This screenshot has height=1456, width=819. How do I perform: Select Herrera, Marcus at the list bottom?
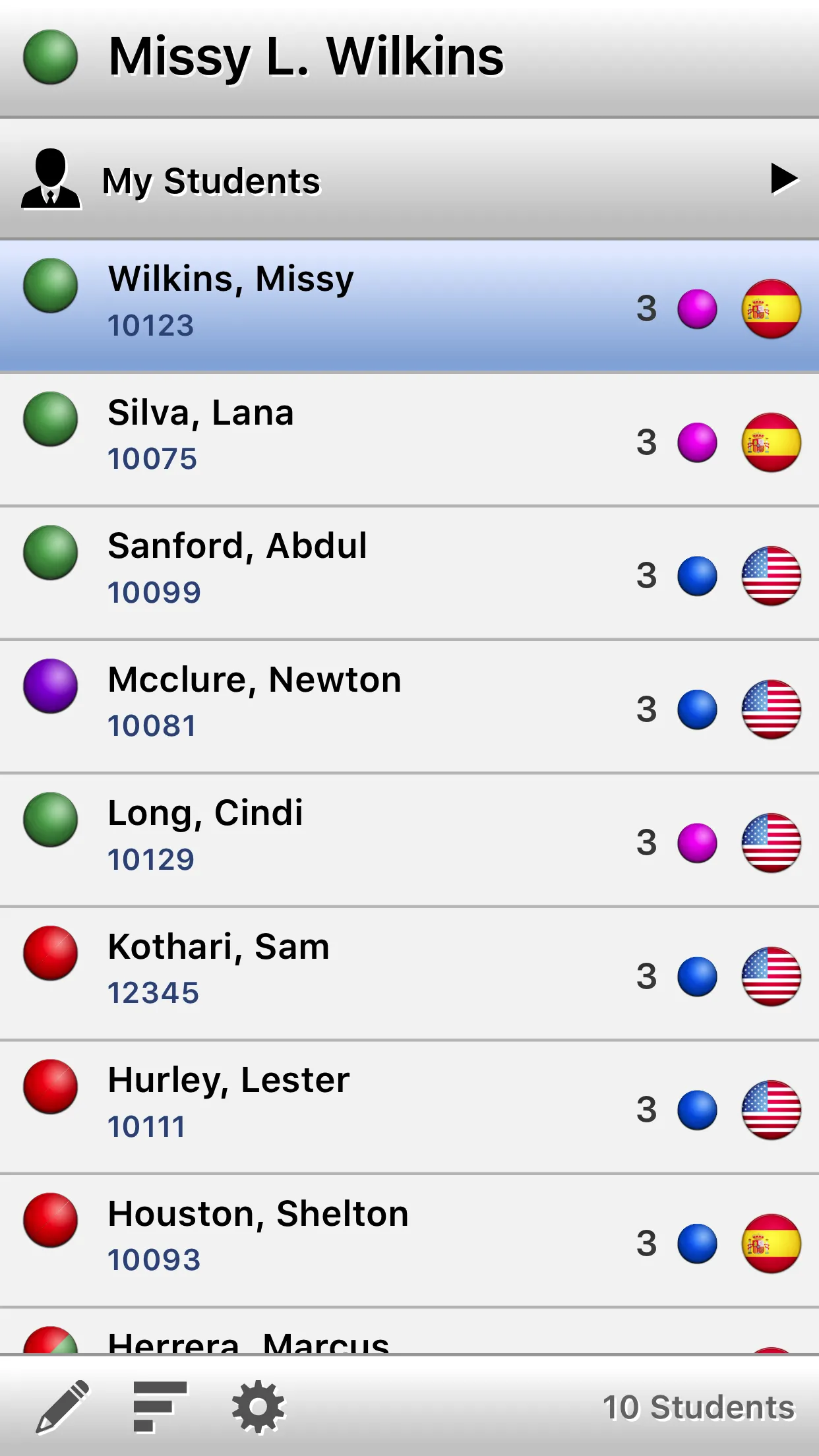pos(409,1332)
